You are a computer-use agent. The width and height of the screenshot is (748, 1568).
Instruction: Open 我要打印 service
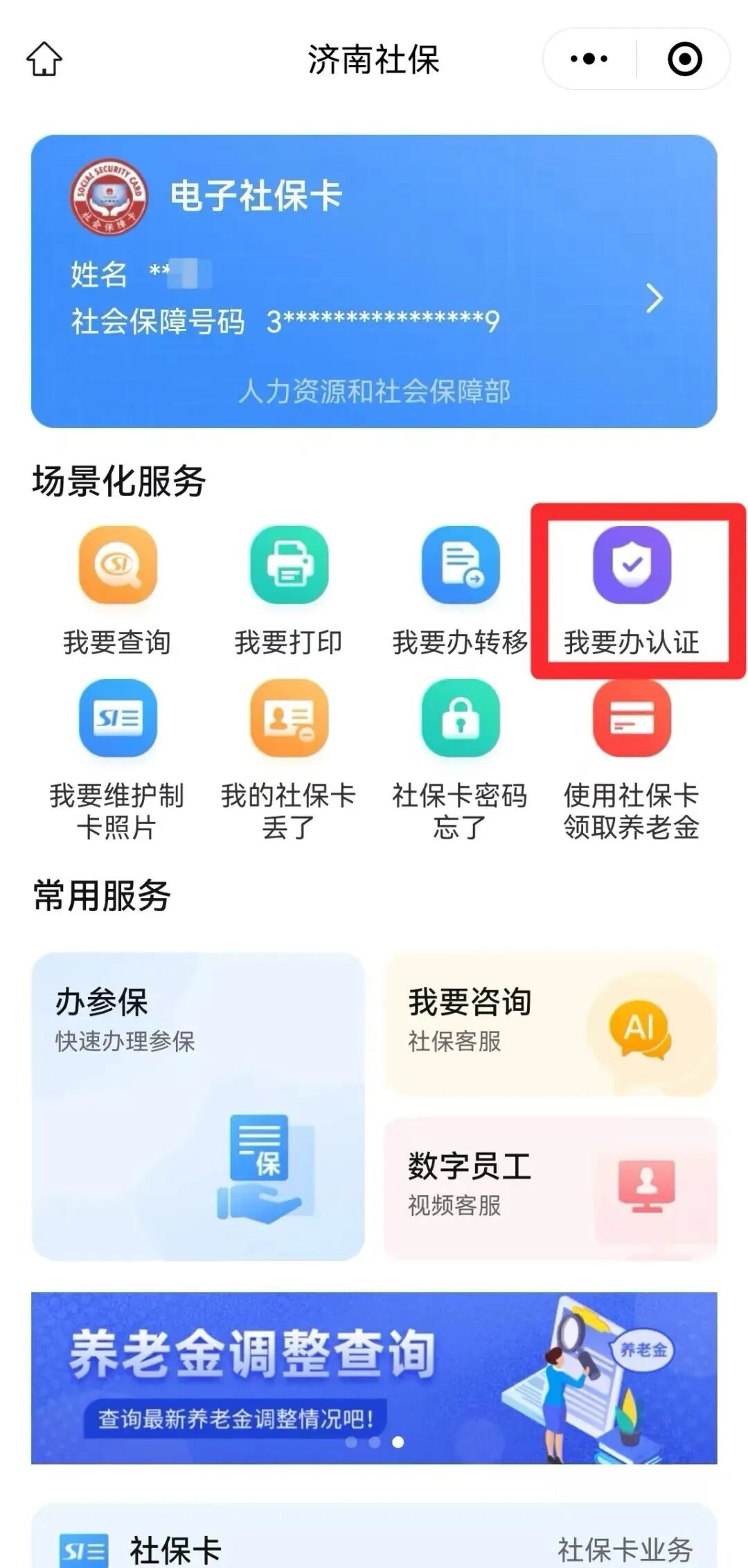pos(288,590)
